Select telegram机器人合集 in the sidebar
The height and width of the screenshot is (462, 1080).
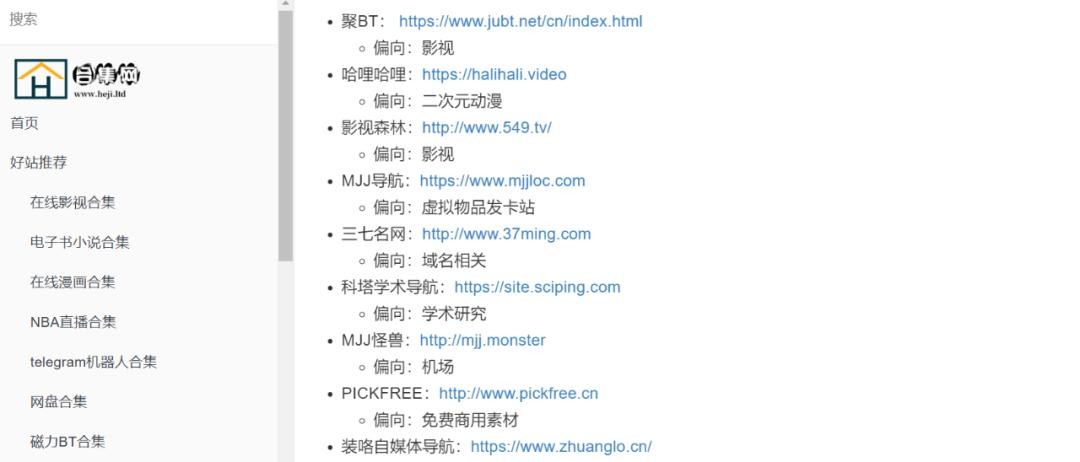(93, 362)
